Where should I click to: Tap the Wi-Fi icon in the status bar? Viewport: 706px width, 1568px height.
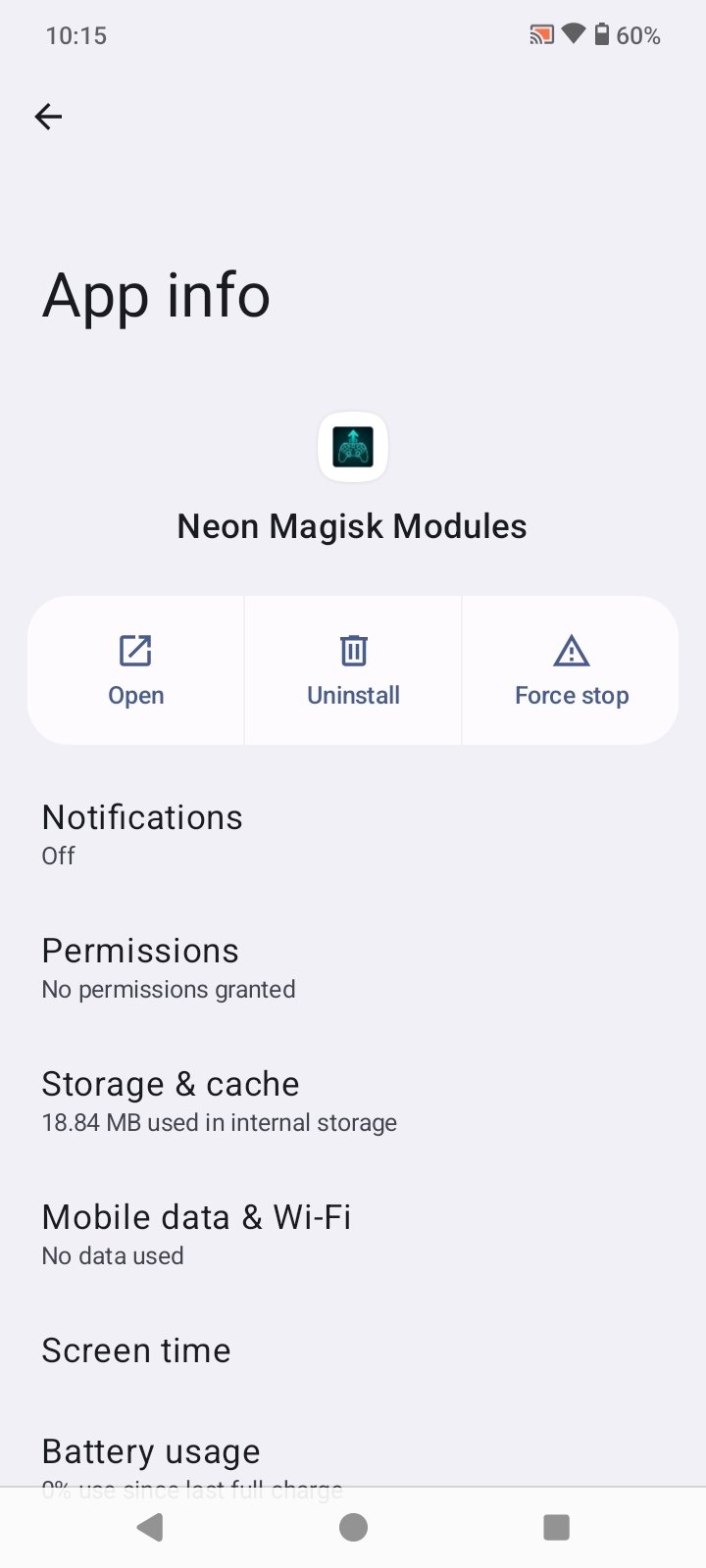(574, 34)
